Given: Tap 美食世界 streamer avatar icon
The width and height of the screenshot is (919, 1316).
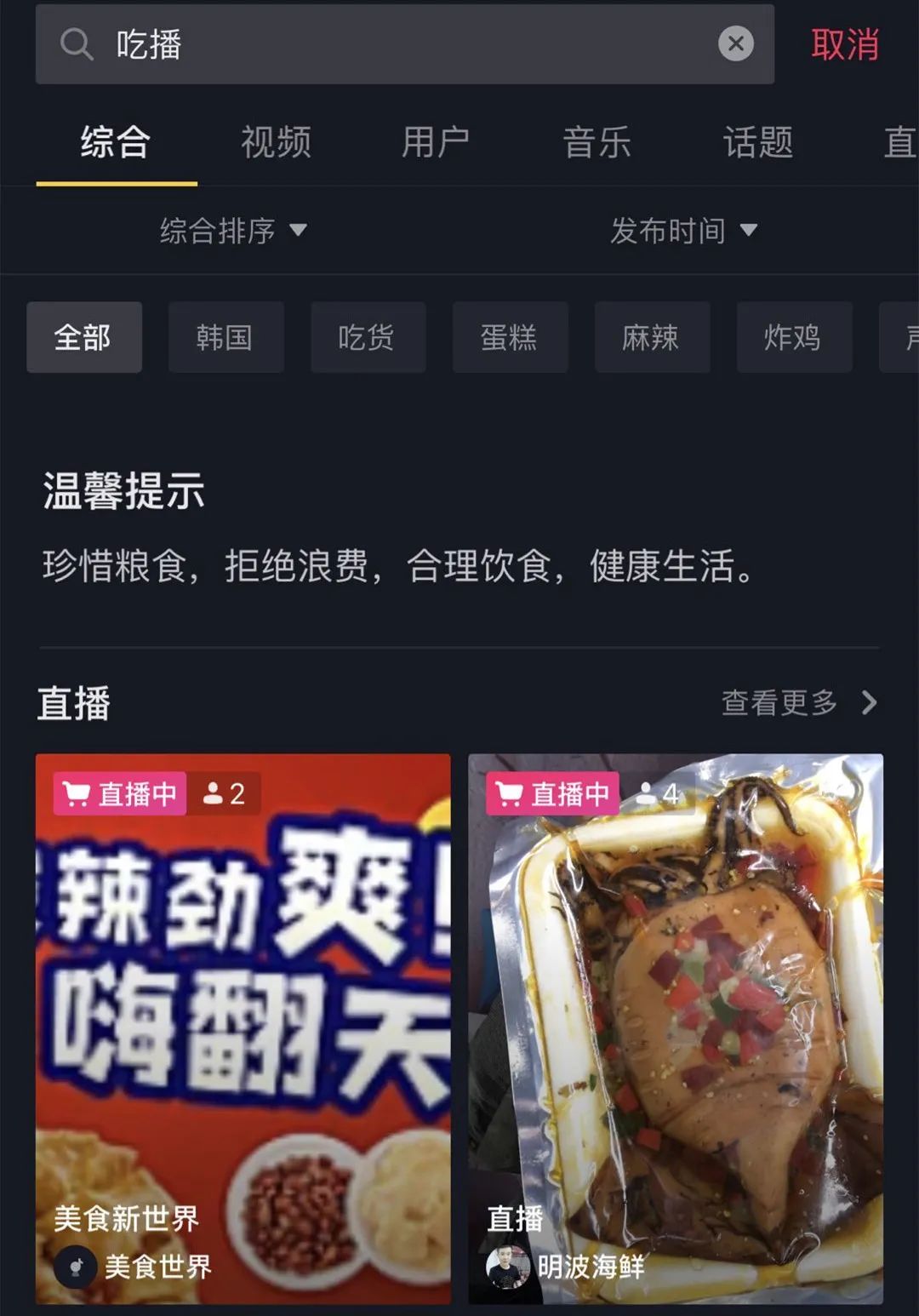Looking at the screenshot, I should tap(75, 1267).
